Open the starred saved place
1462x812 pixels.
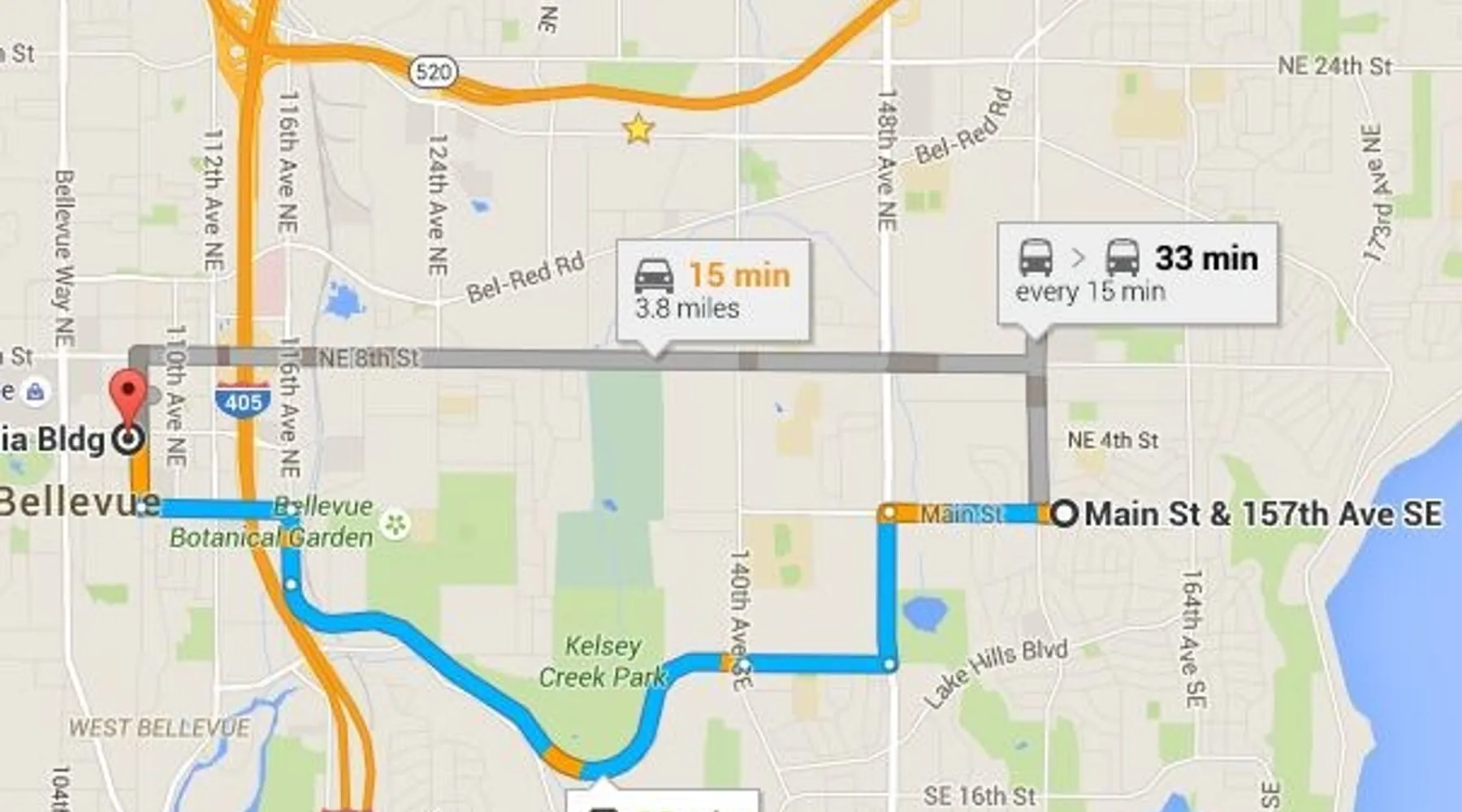(638, 129)
